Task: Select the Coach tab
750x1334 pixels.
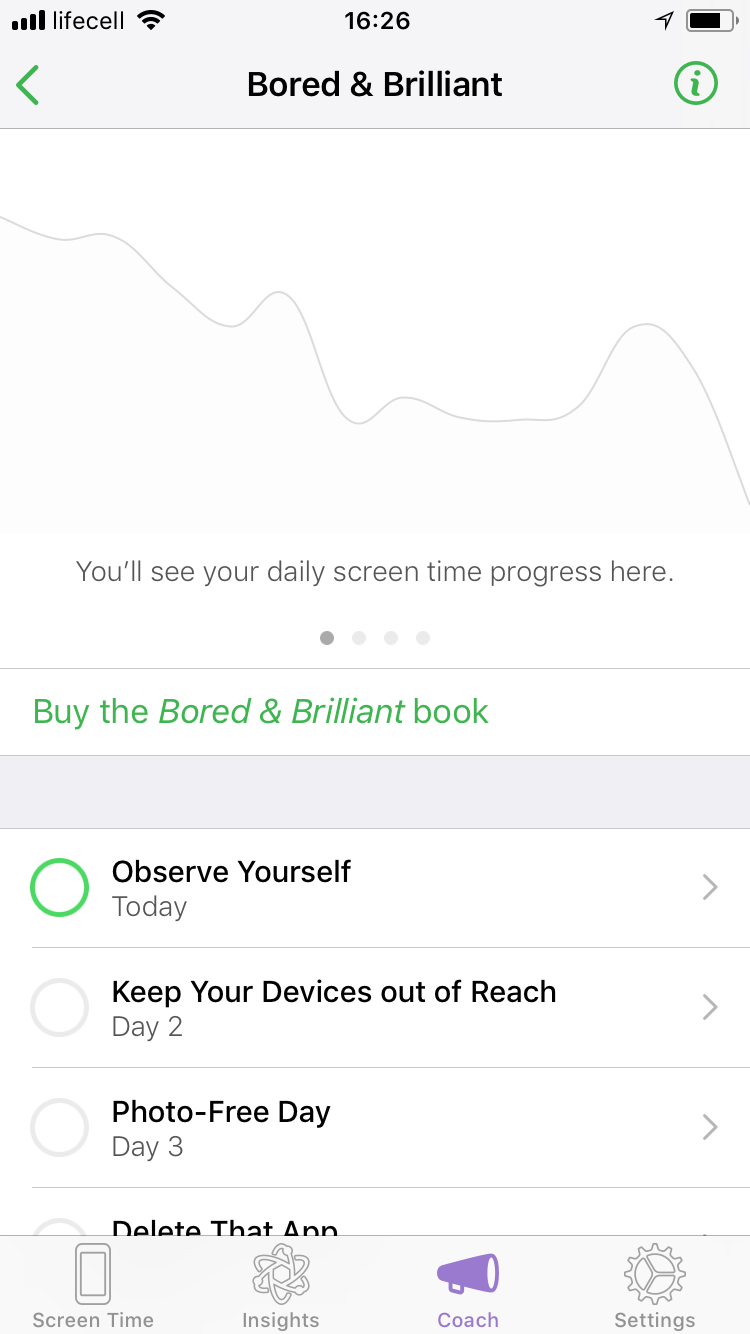Action: [x=468, y=1288]
